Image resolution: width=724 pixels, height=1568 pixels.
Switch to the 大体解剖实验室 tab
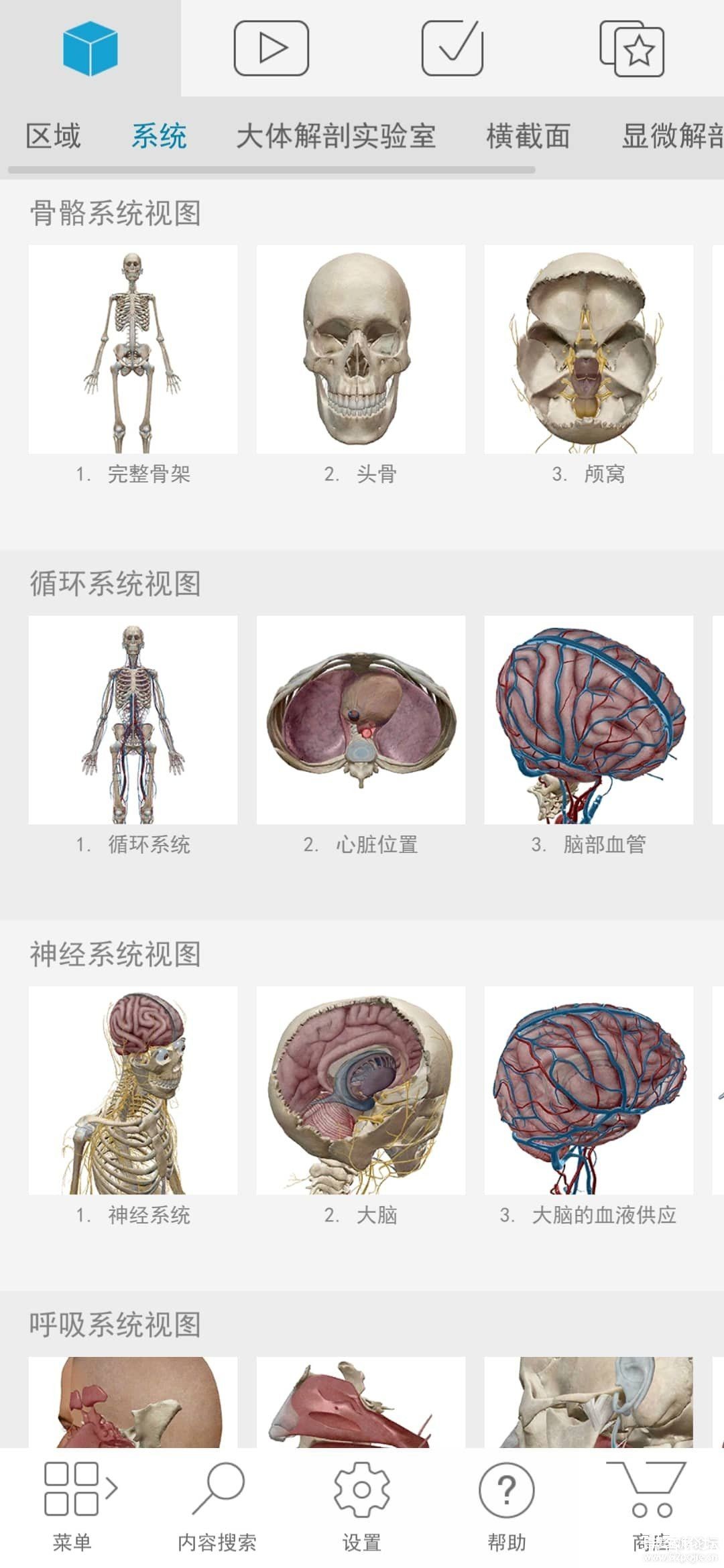coord(336,136)
